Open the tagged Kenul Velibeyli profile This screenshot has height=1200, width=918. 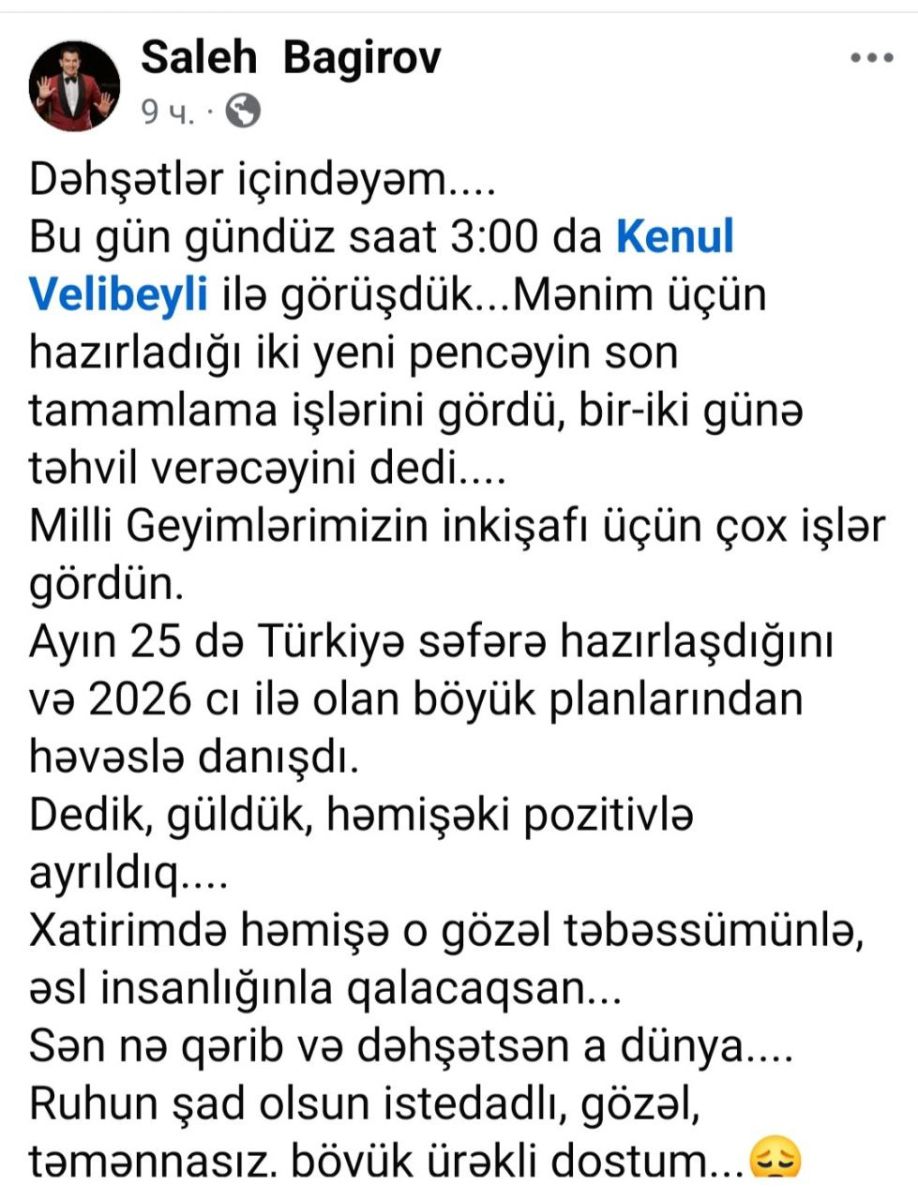pos(674,237)
